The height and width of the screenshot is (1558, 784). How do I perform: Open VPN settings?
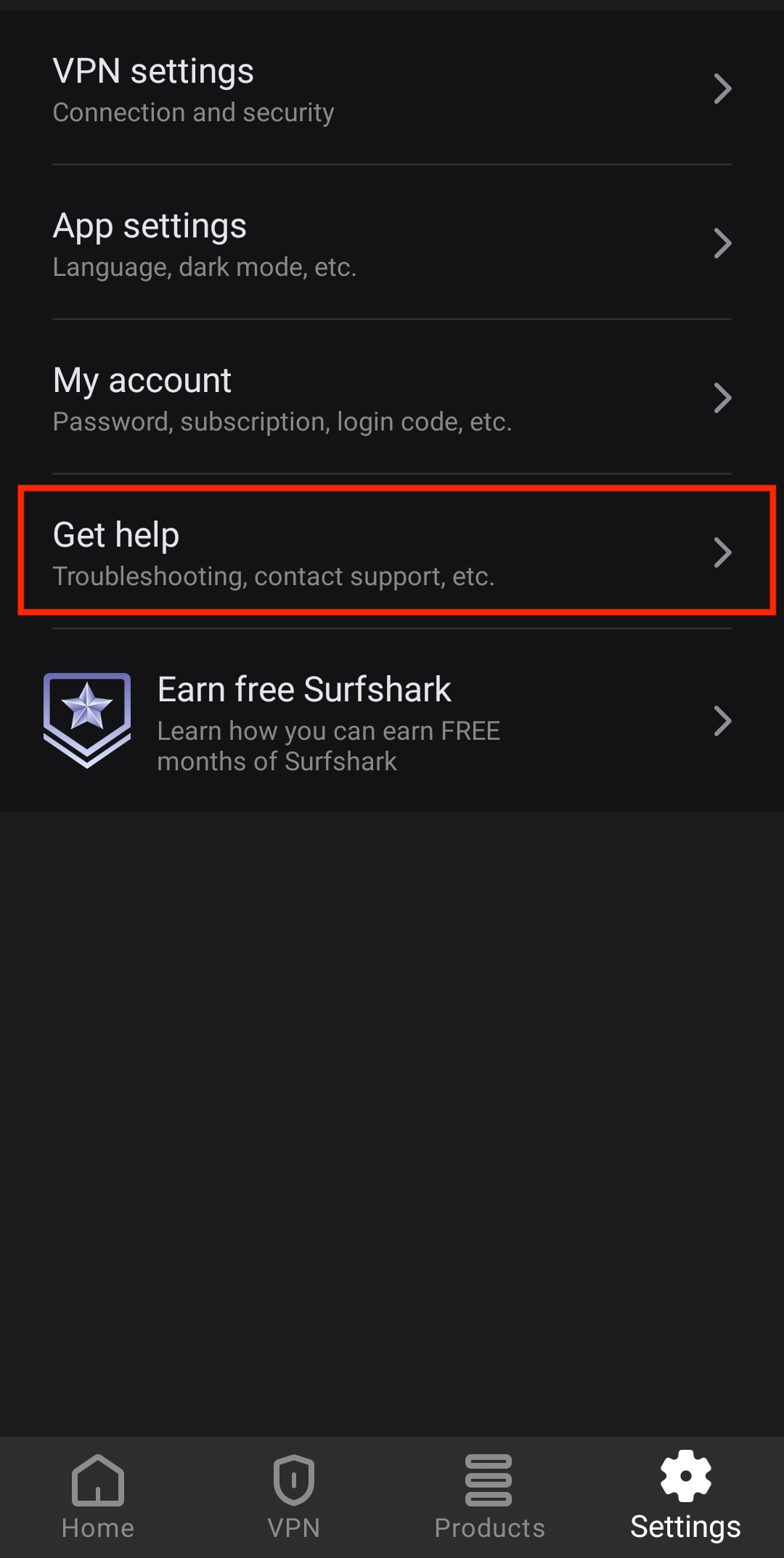tap(392, 89)
